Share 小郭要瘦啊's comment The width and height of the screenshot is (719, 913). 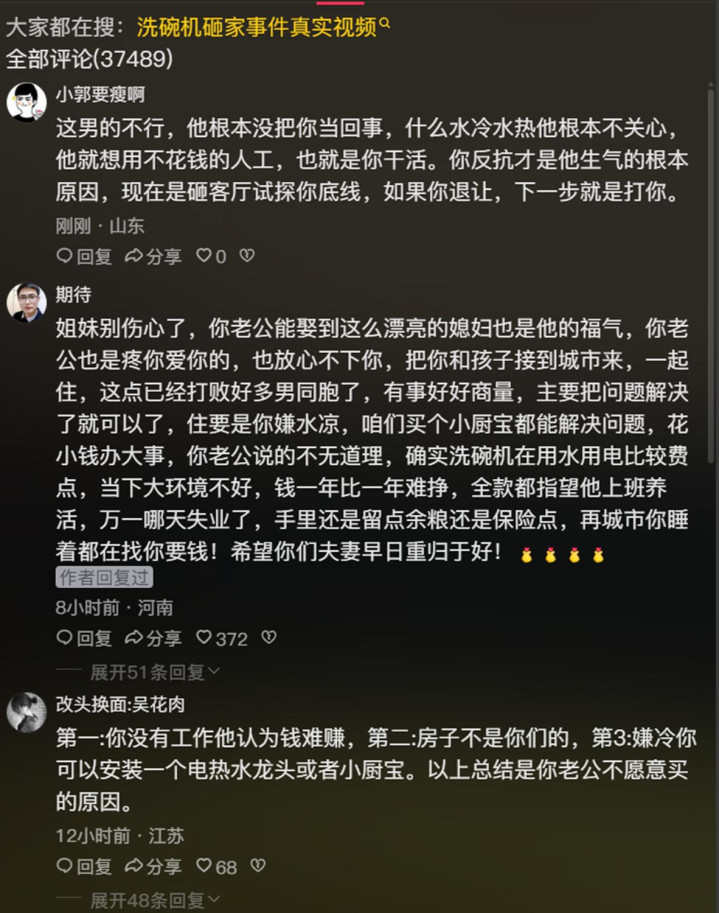[153, 256]
